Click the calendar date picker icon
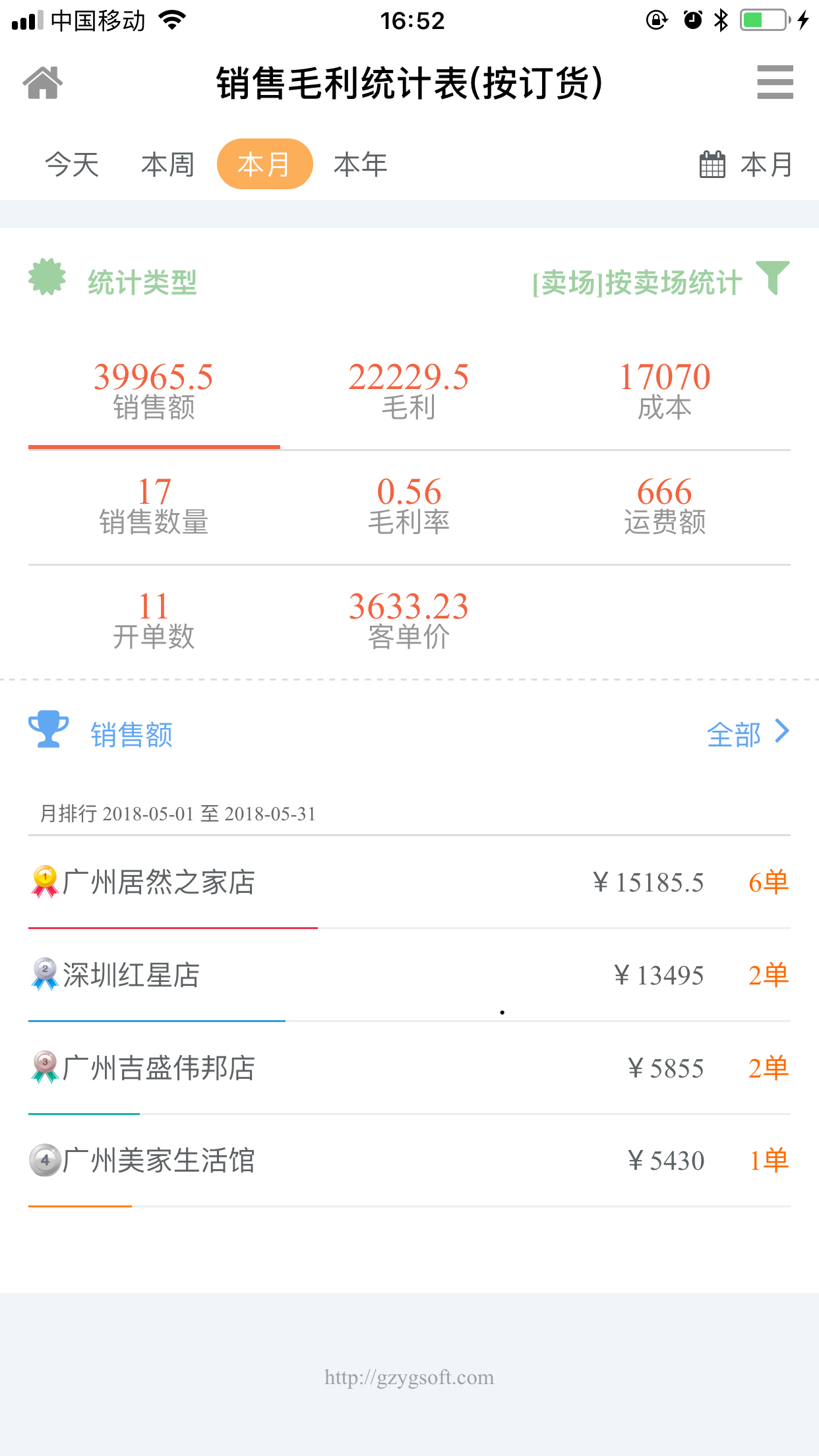 pyautogui.click(x=712, y=164)
